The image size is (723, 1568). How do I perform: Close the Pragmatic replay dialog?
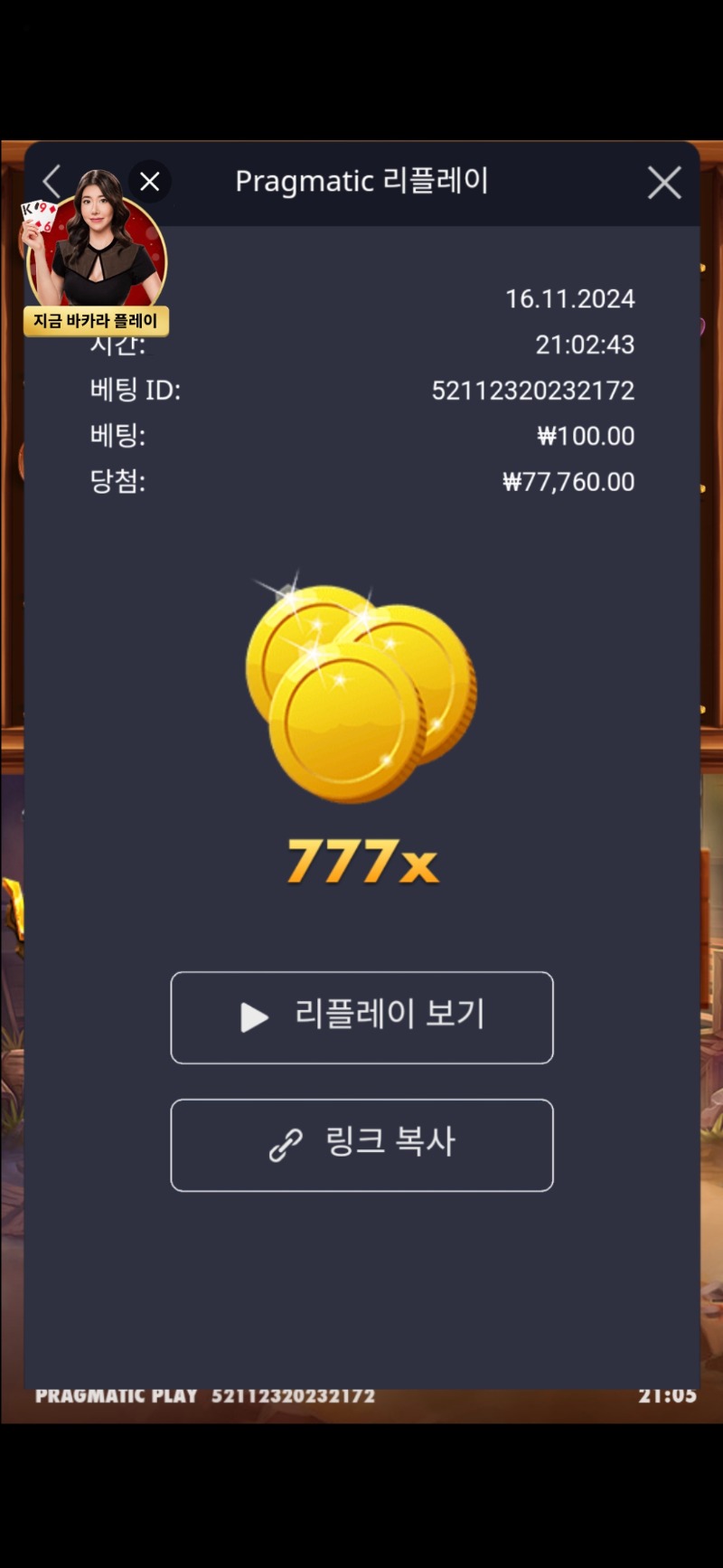click(664, 183)
